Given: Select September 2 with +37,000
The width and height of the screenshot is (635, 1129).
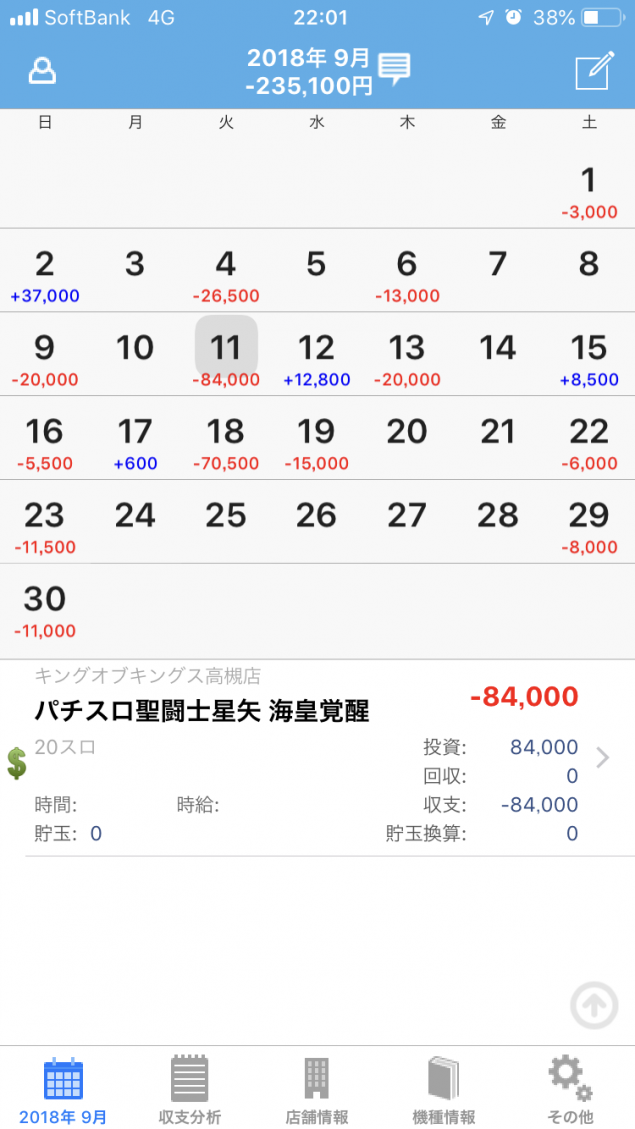Looking at the screenshot, I should click(45, 272).
